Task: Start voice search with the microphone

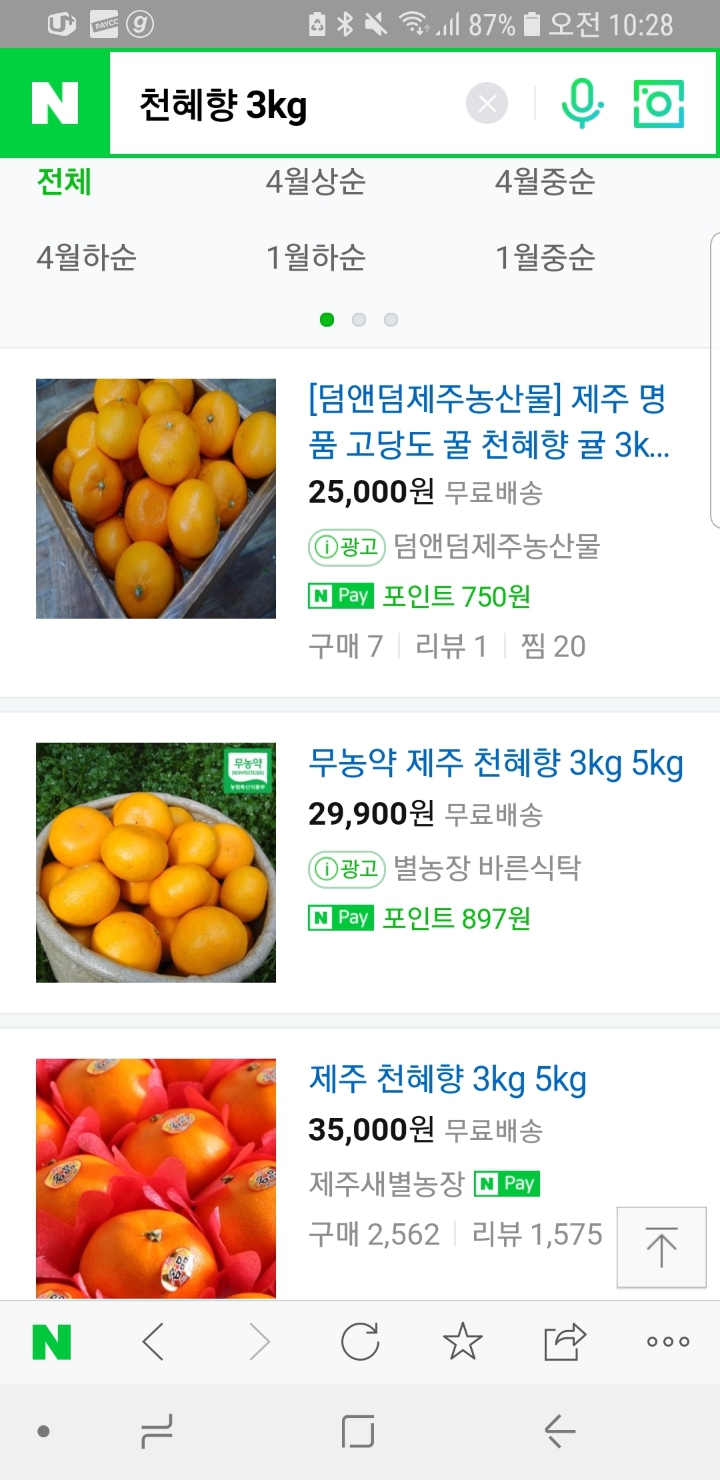Action: coord(582,103)
